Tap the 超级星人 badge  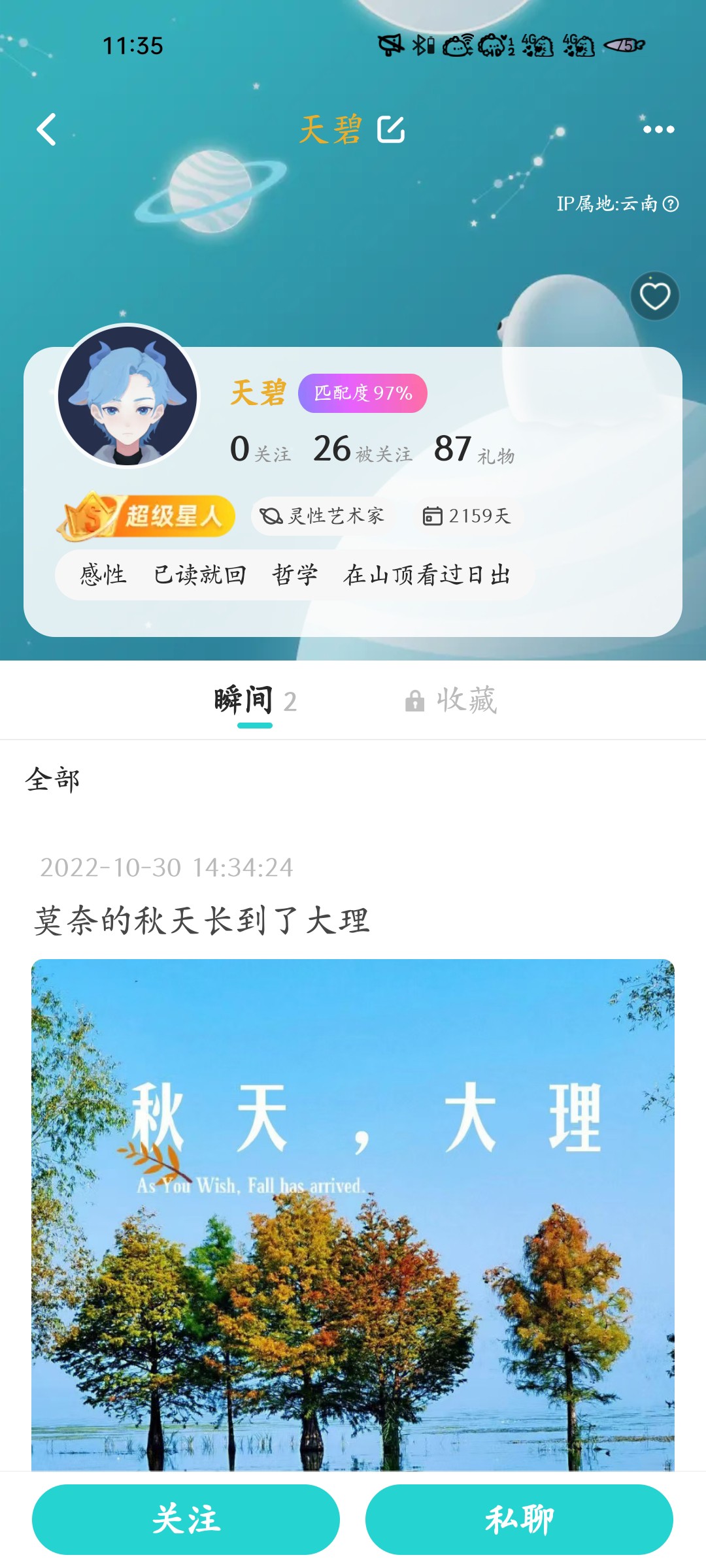pyautogui.click(x=146, y=516)
